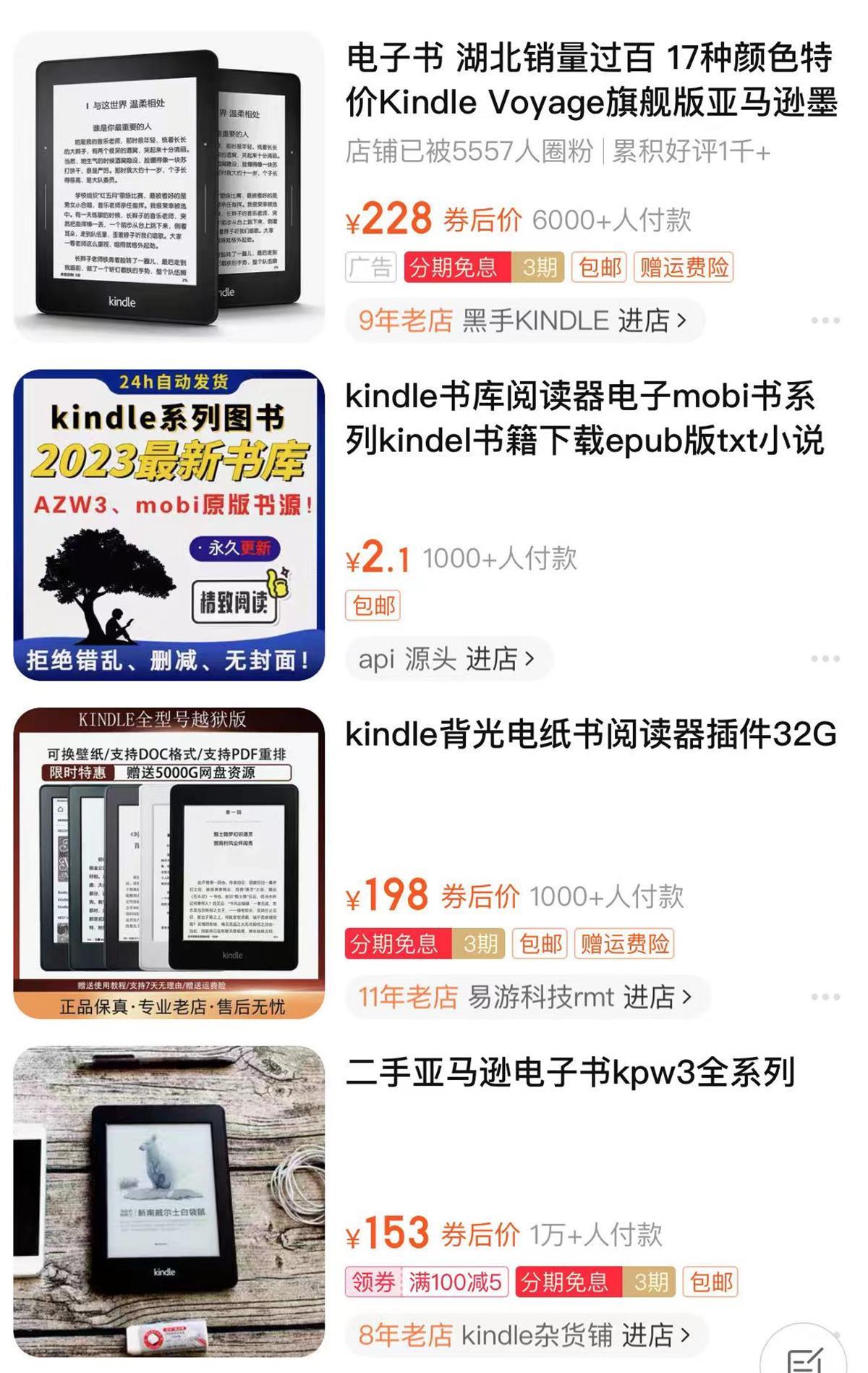Open the Kindle Voyage ¥228 product listing
This screenshot has height=1373, width=868.
[590, 80]
